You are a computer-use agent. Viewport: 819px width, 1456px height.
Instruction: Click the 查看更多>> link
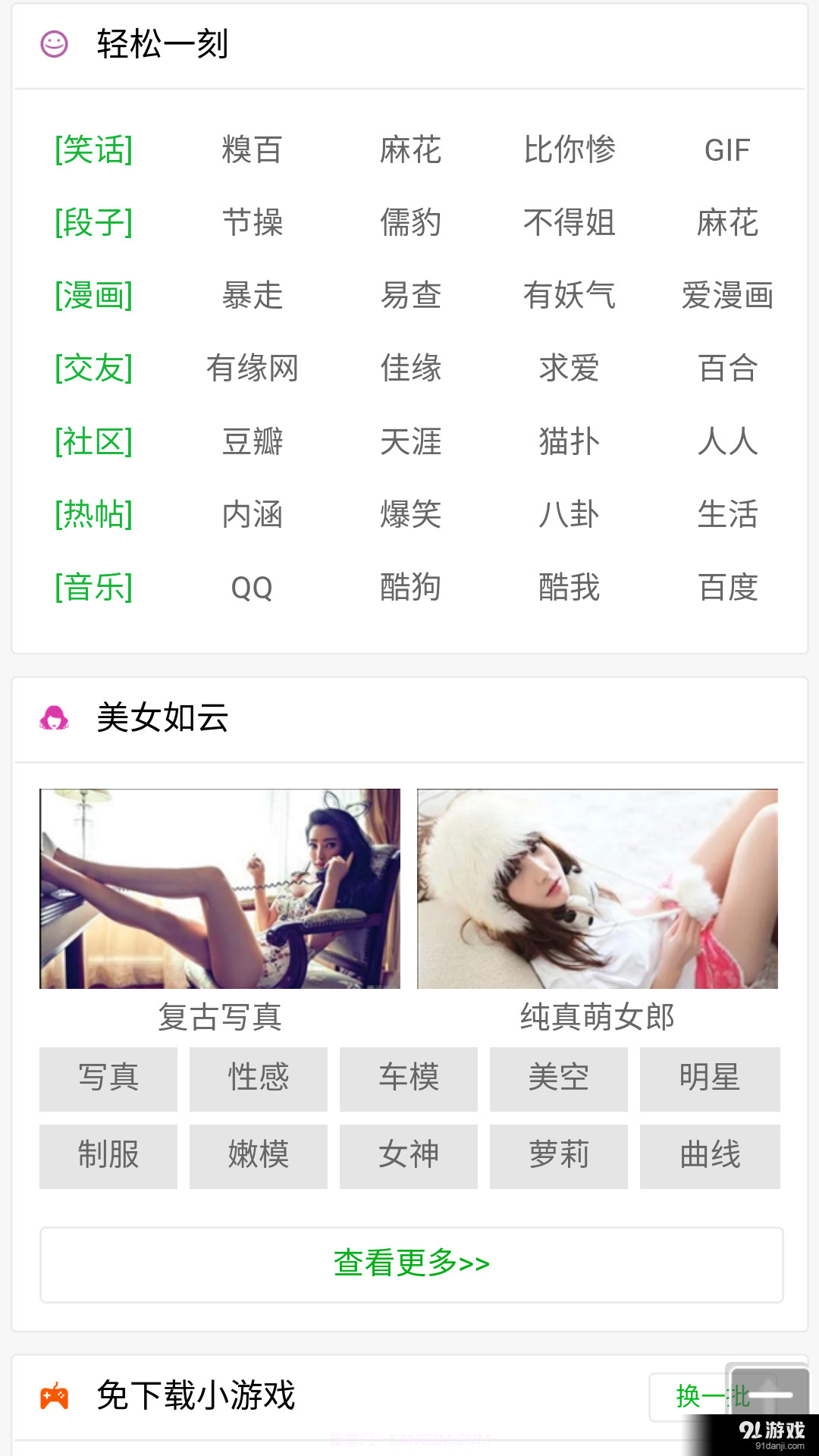point(409,1263)
